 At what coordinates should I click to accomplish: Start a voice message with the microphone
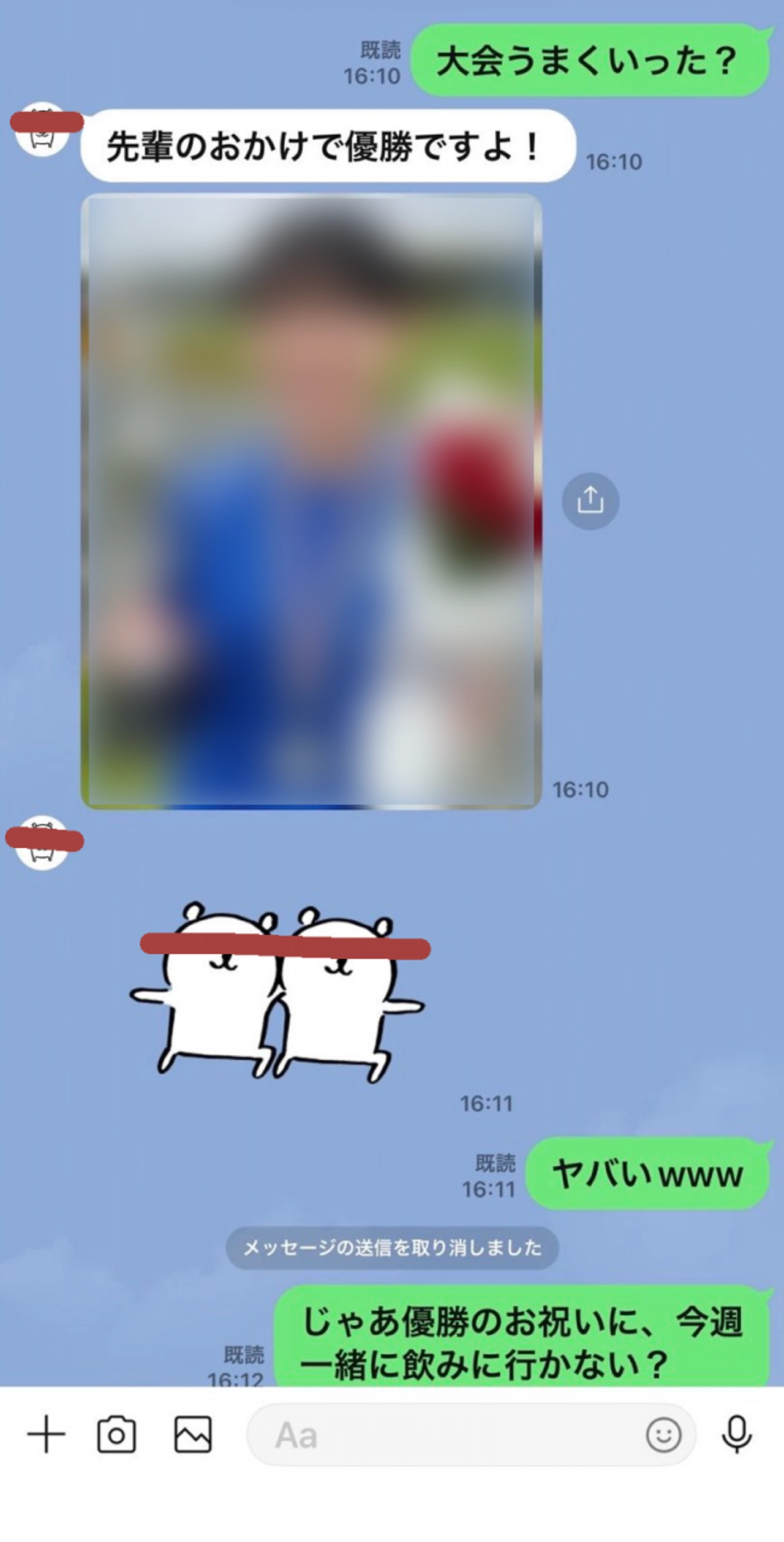coord(737,1435)
